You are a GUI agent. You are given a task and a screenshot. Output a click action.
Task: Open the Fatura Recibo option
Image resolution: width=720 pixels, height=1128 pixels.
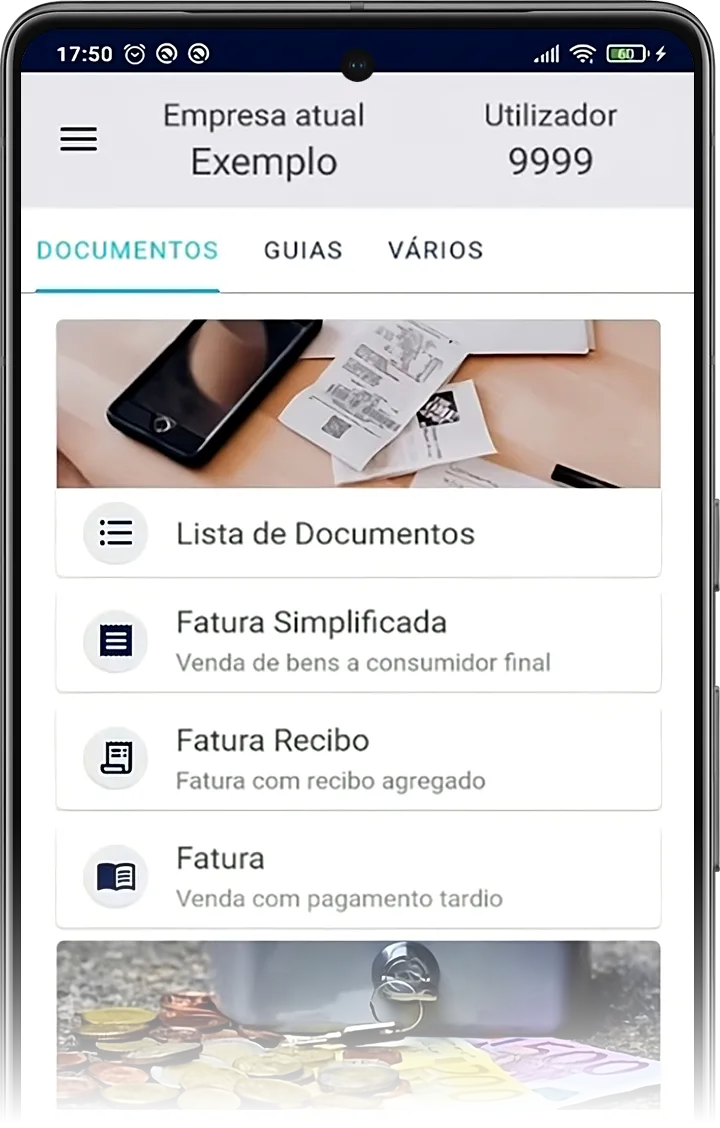(x=358, y=758)
